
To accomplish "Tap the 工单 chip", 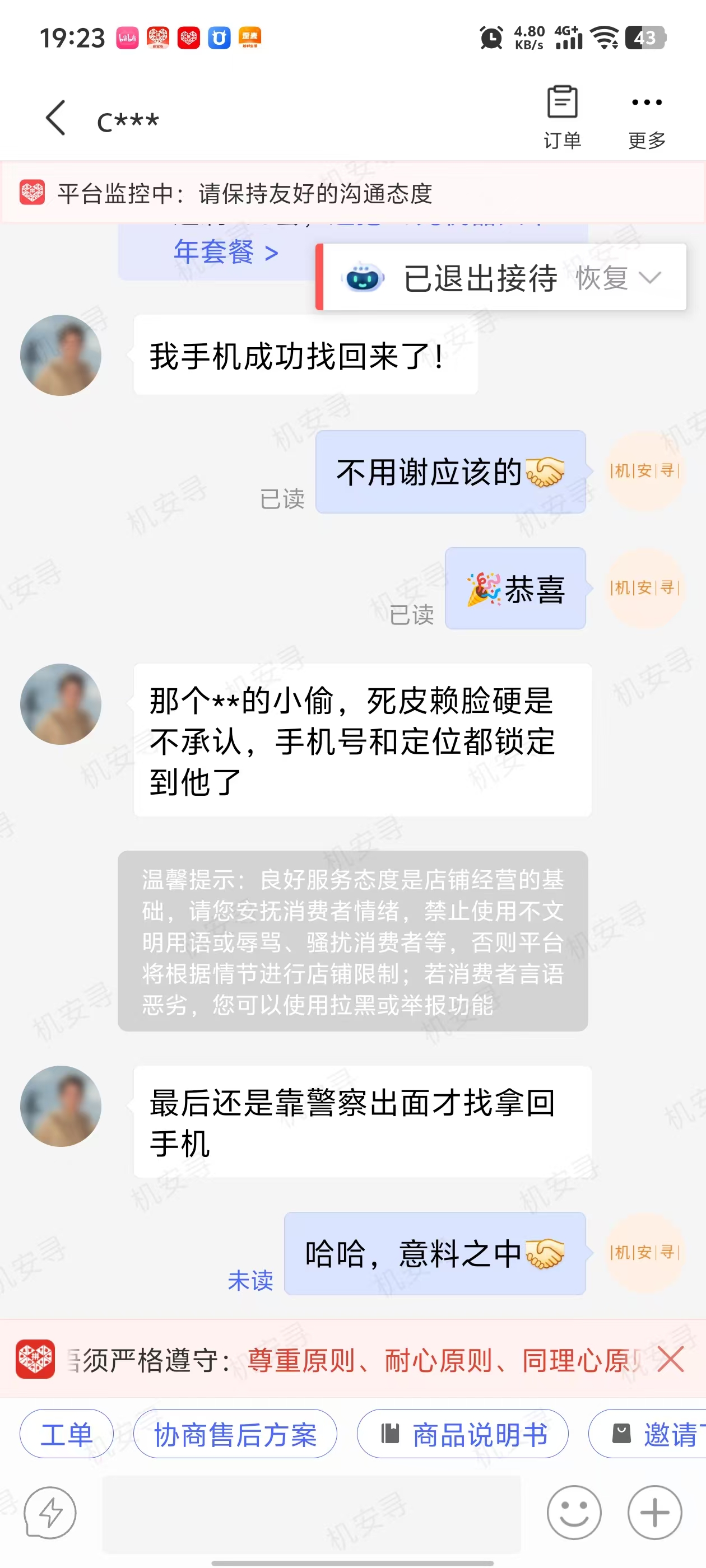I will (x=66, y=1434).
